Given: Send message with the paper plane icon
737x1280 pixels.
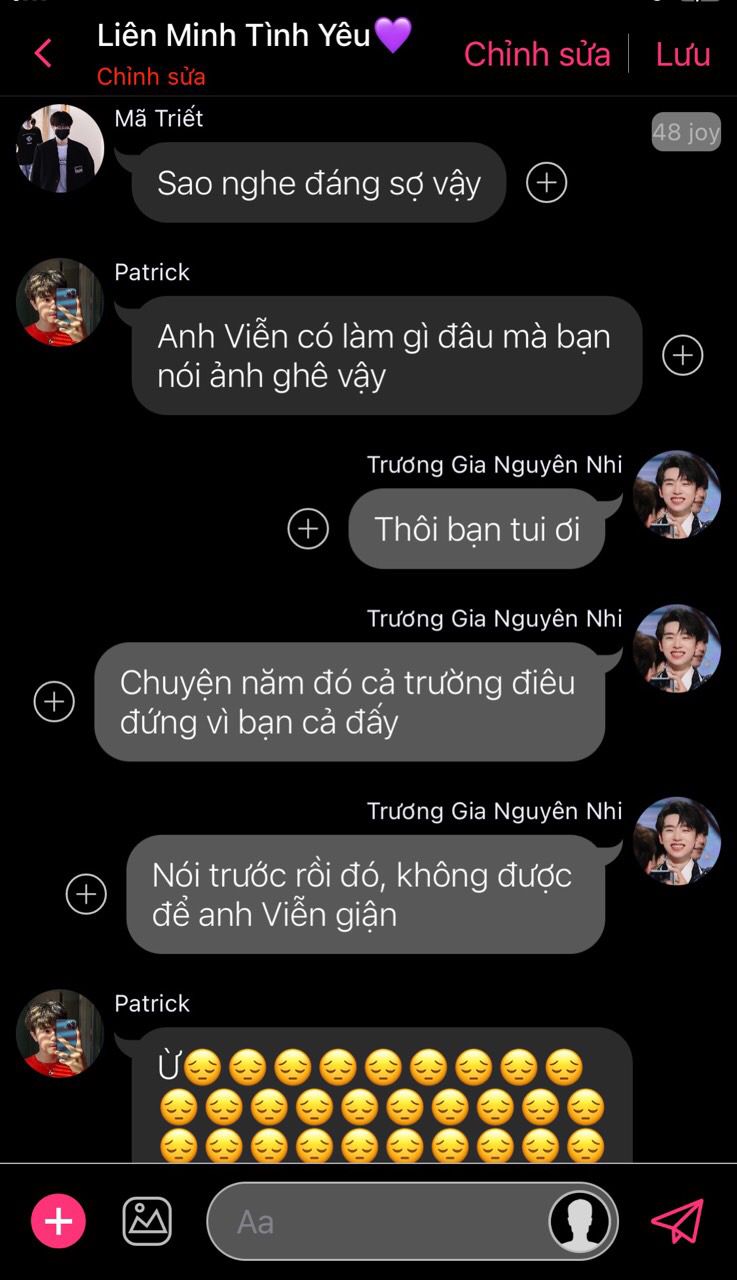Looking at the screenshot, I should (677, 1221).
